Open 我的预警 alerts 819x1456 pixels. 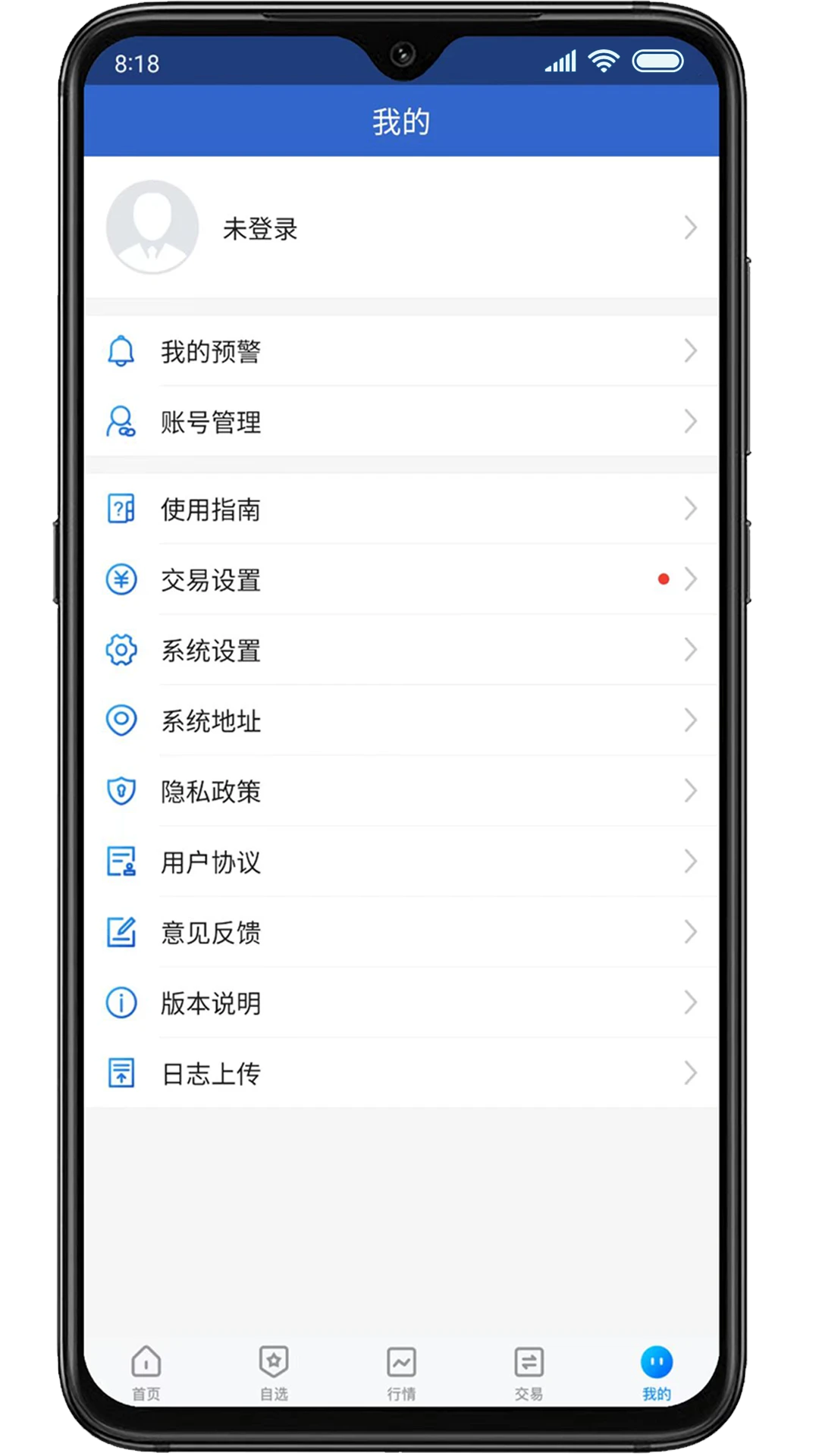click(400, 351)
